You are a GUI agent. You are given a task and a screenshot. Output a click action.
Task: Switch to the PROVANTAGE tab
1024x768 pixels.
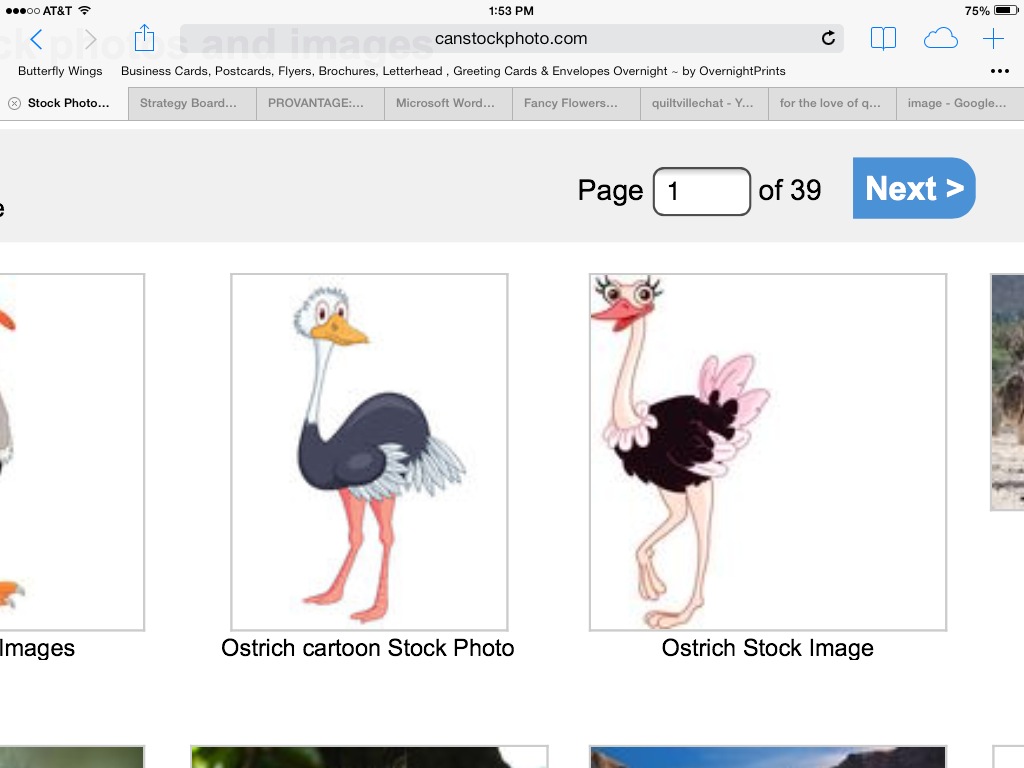click(x=320, y=103)
